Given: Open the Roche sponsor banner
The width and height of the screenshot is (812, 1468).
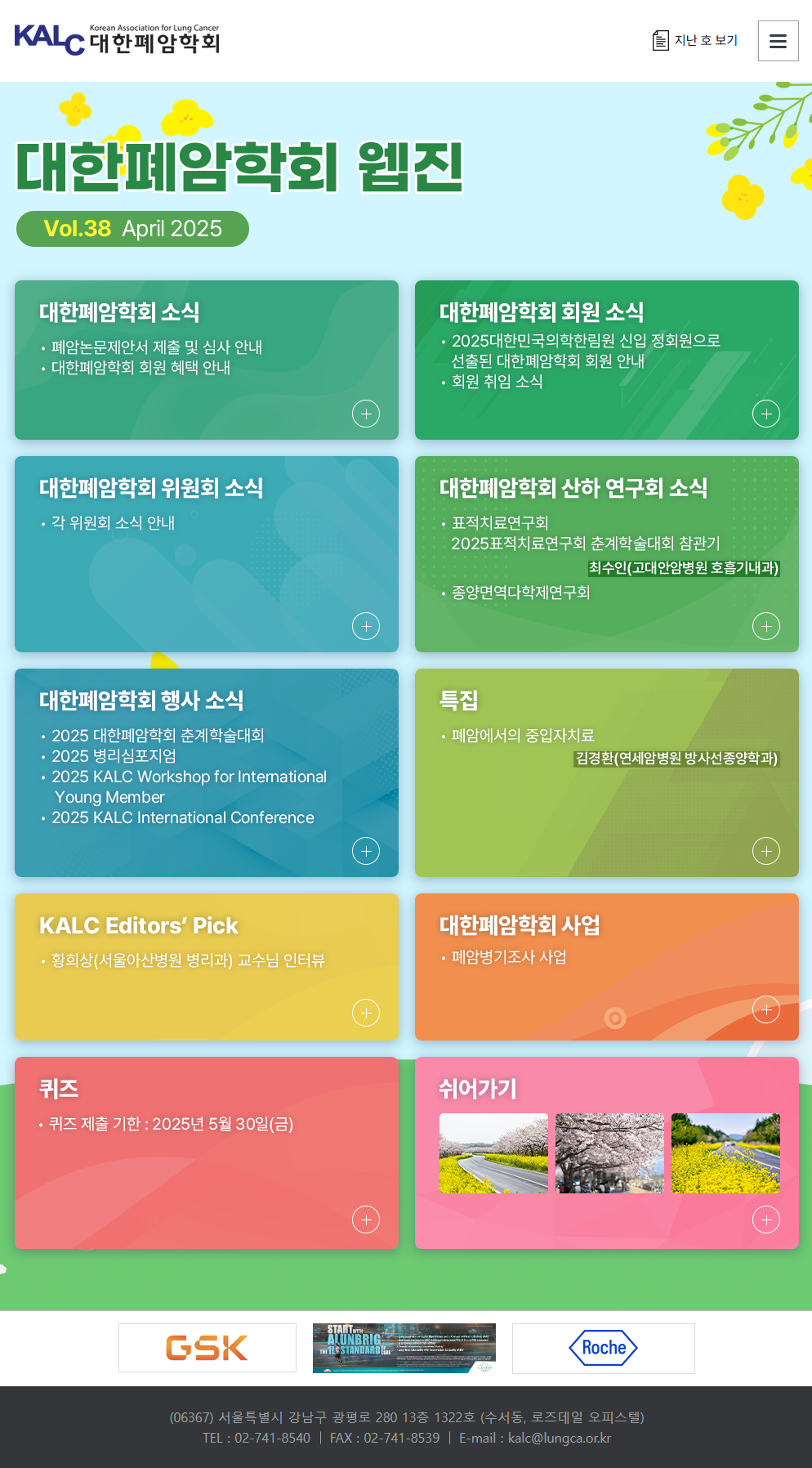Looking at the screenshot, I should pyautogui.click(x=603, y=1348).
